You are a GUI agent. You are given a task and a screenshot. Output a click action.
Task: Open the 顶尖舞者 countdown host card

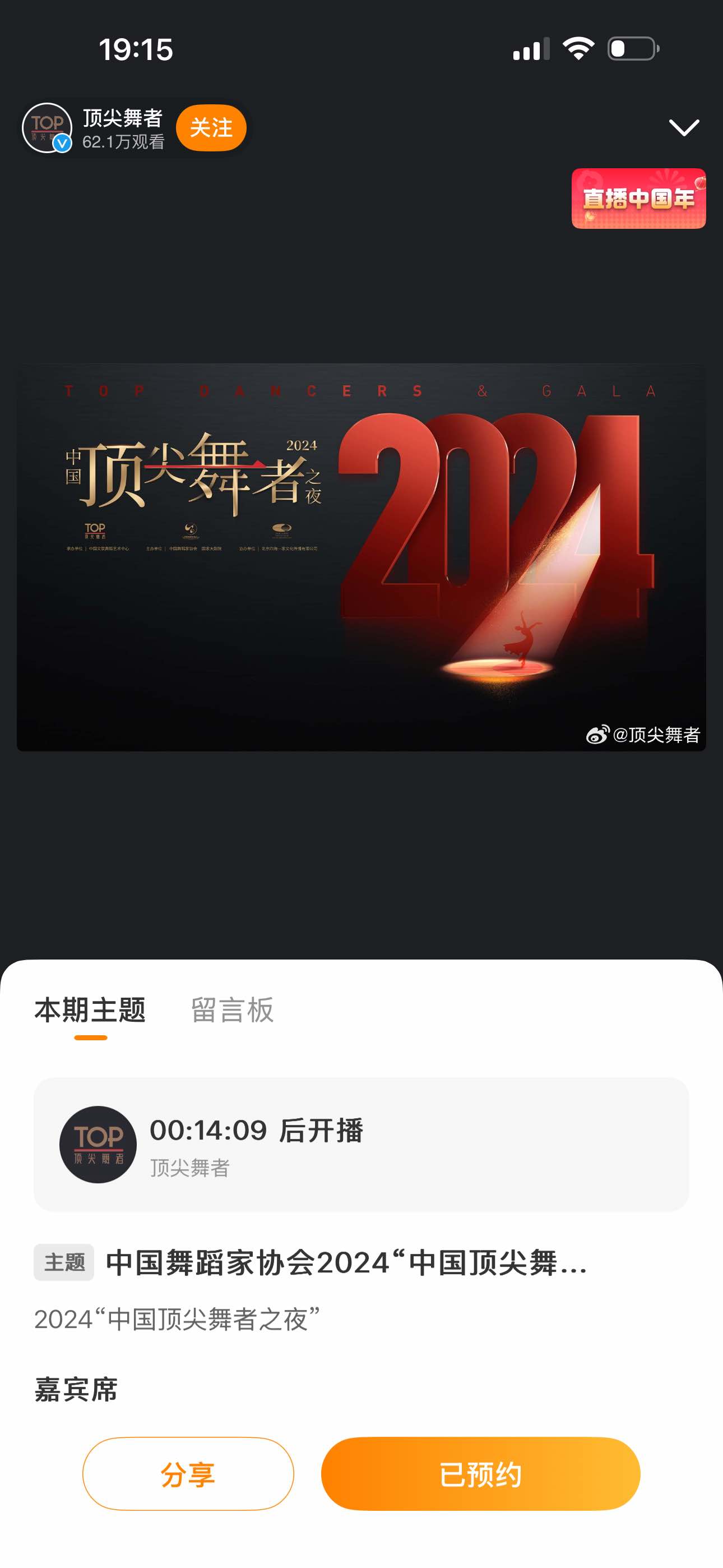pyautogui.click(x=361, y=1145)
